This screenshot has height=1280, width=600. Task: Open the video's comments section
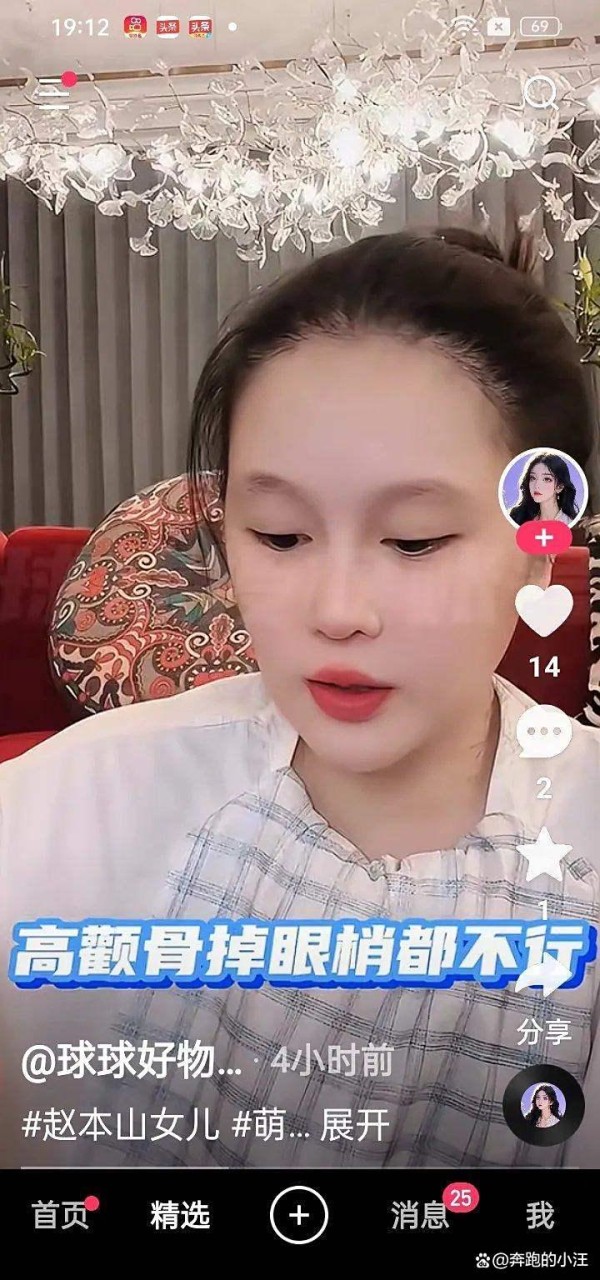tap(544, 732)
